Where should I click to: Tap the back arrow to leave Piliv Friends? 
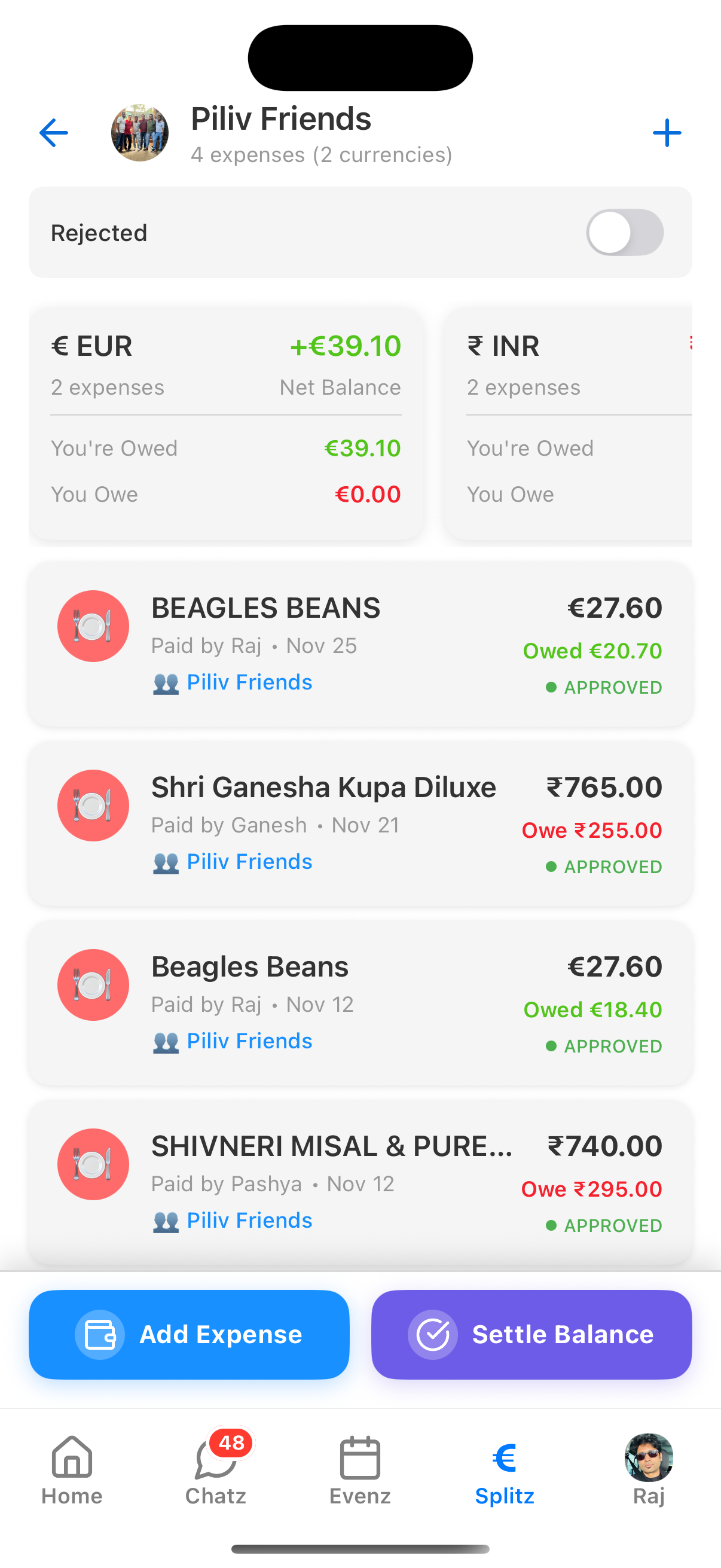pyautogui.click(x=53, y=132)
